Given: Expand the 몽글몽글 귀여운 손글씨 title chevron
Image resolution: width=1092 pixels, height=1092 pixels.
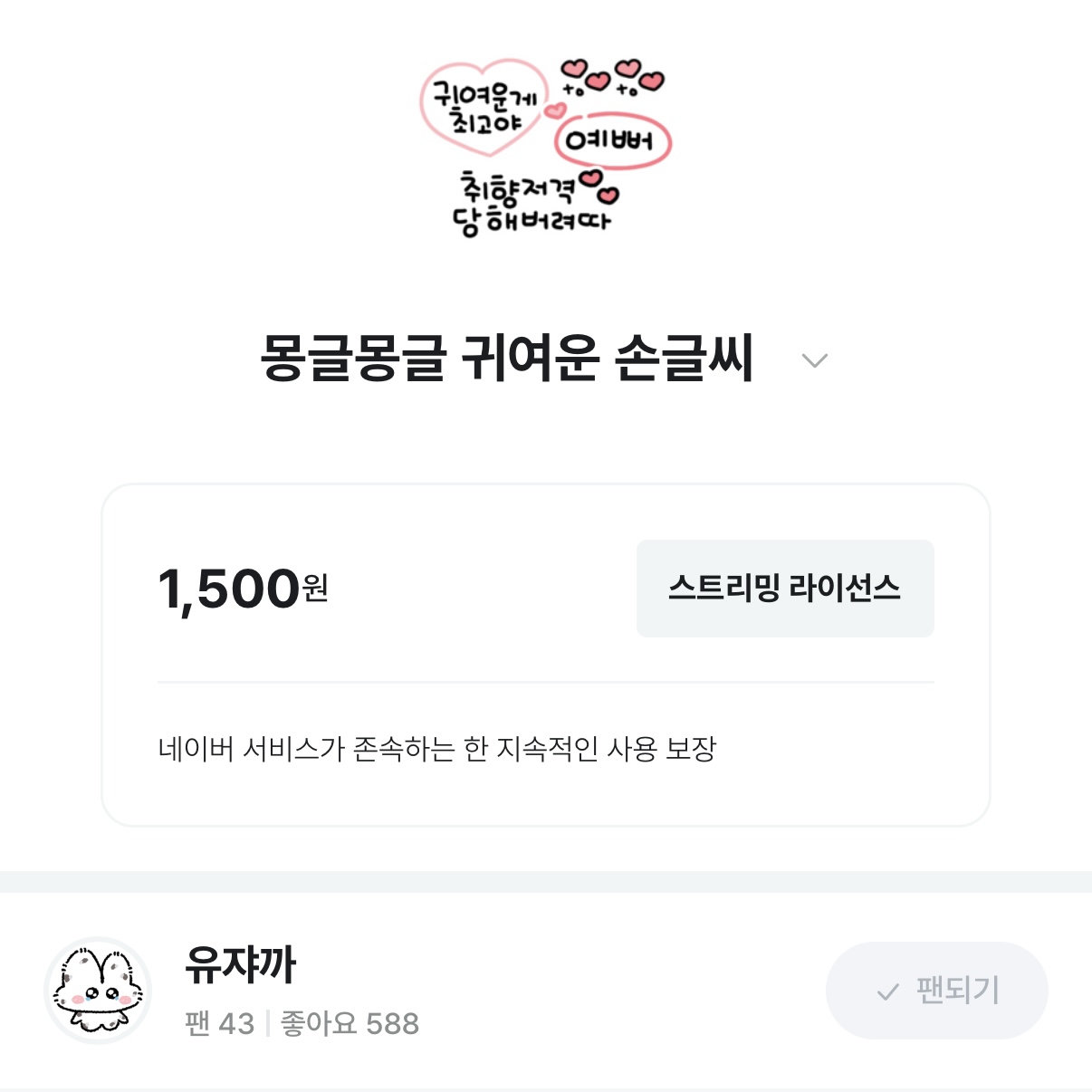Looking at the screenshot, I should (815, 360).
